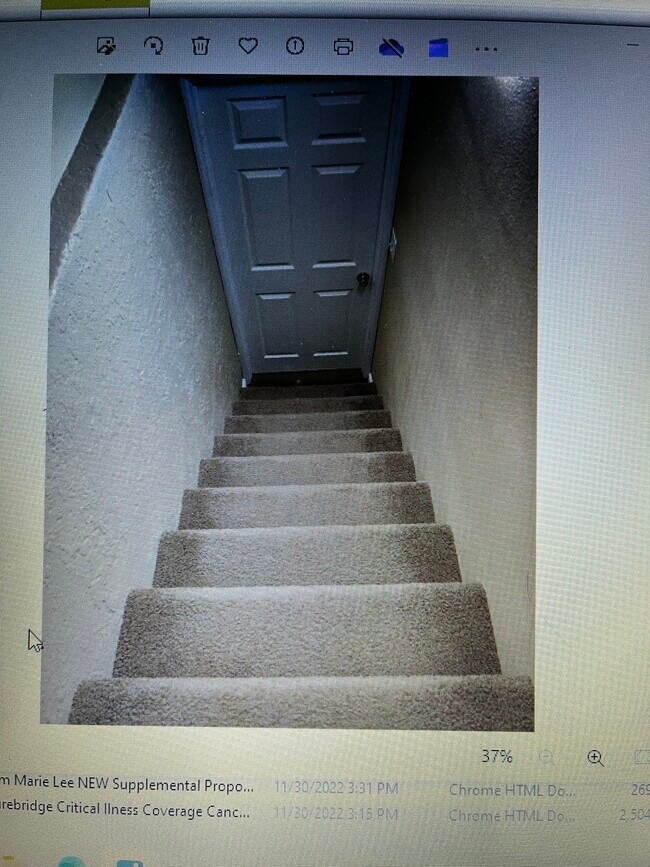Screen dimensions: 650x867
Task: Open the three-dot more options menu
Action: coord(486,48)
